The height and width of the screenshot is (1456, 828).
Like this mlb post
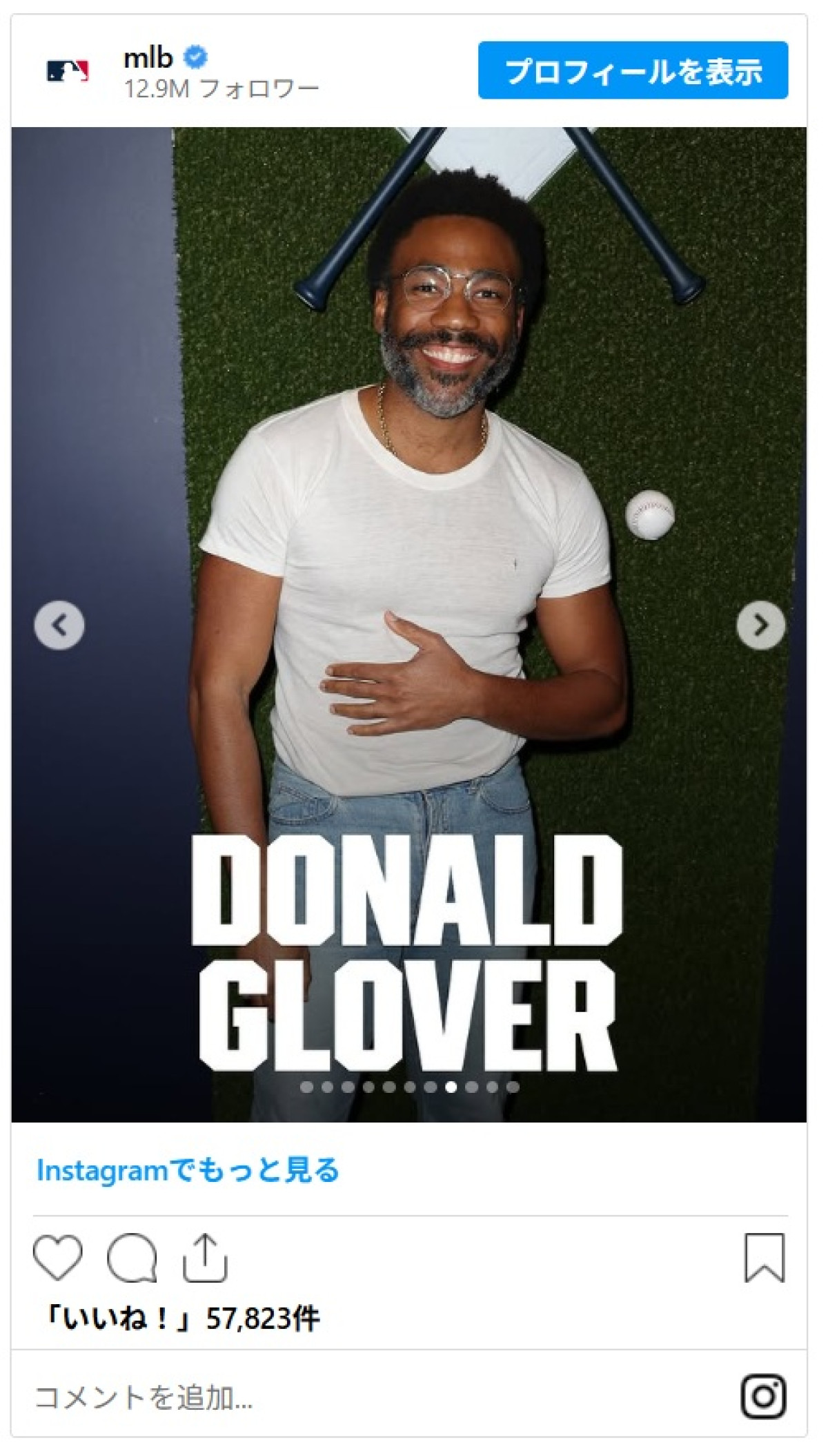click(x=58, y=1258)
